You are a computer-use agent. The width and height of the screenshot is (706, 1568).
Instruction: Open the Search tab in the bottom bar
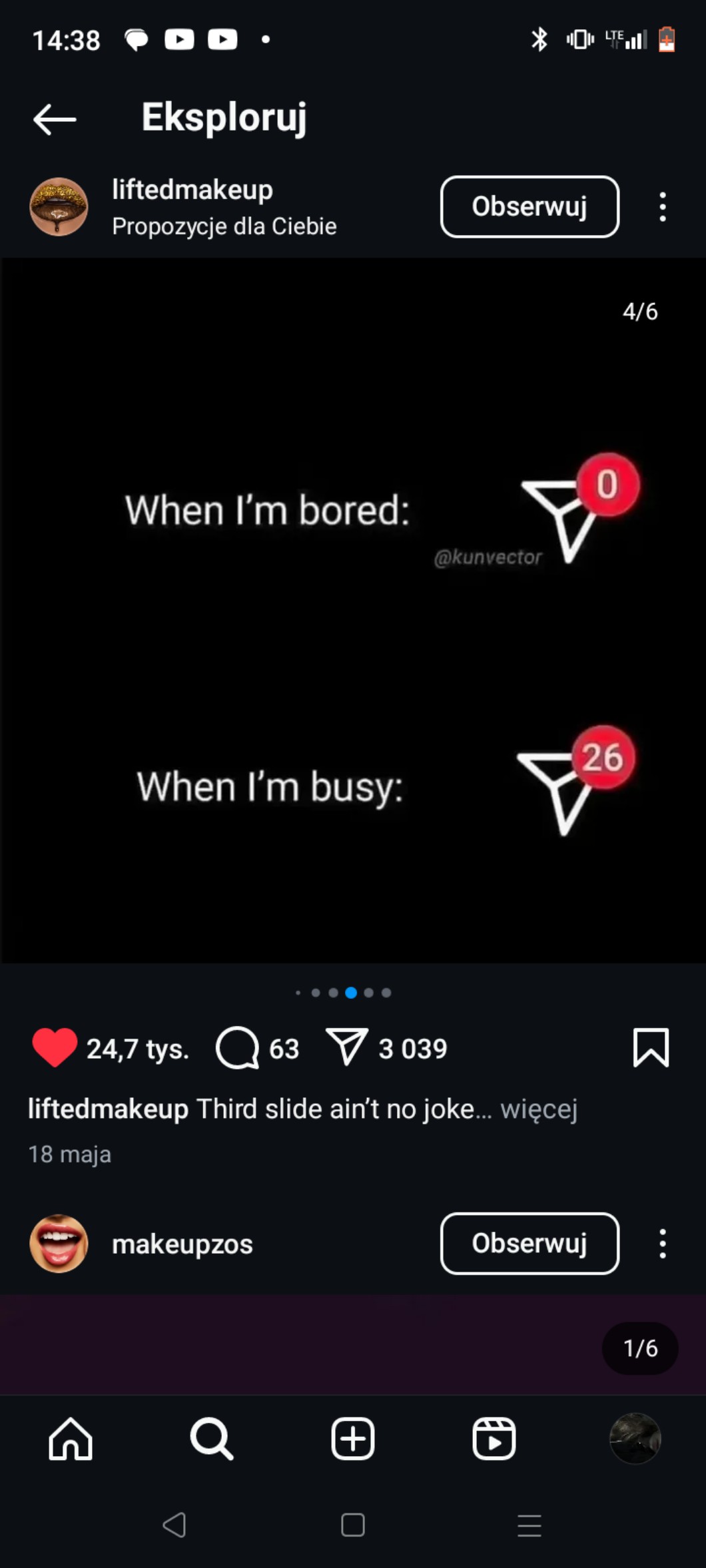point(212,1438)
